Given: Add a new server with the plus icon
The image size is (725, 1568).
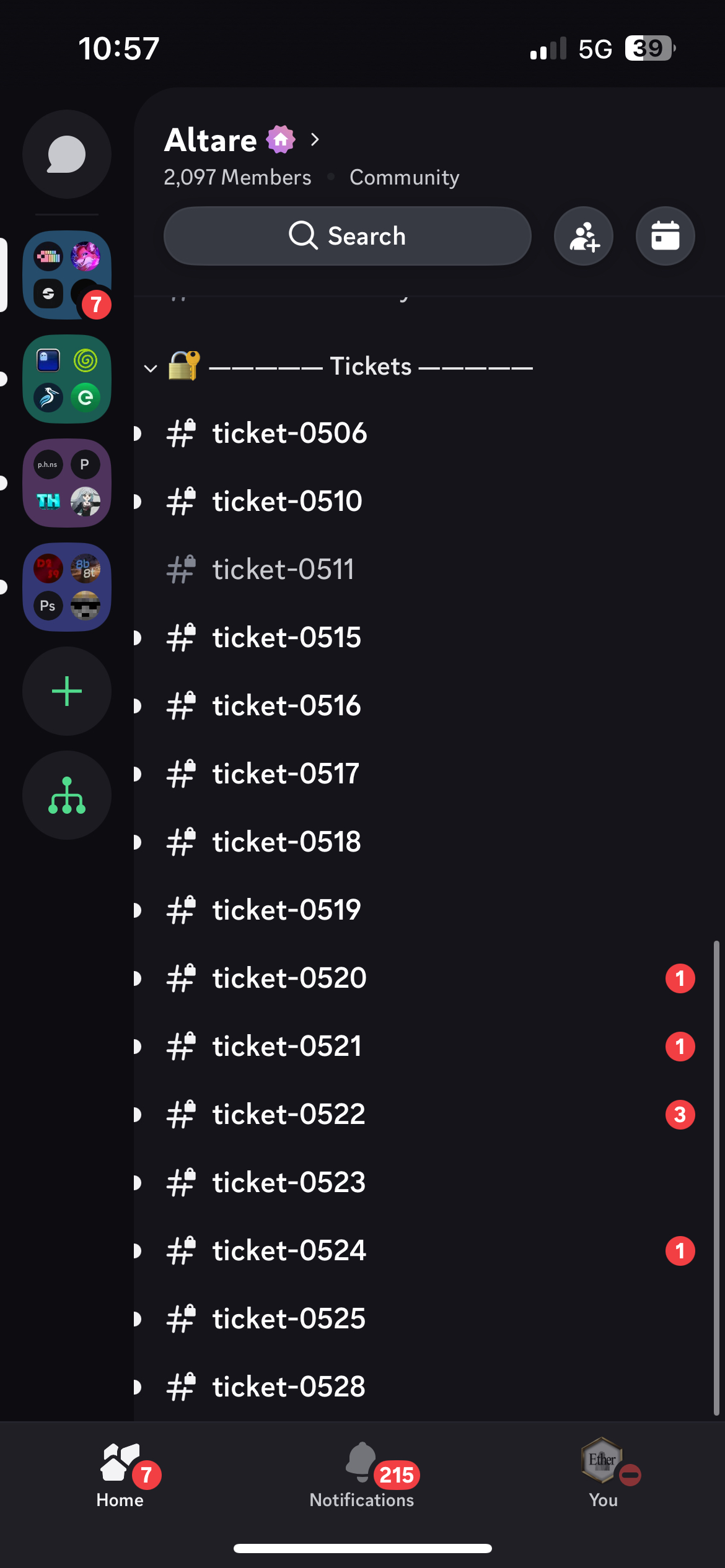Looking at the screenshot, I should coord(66,690).
